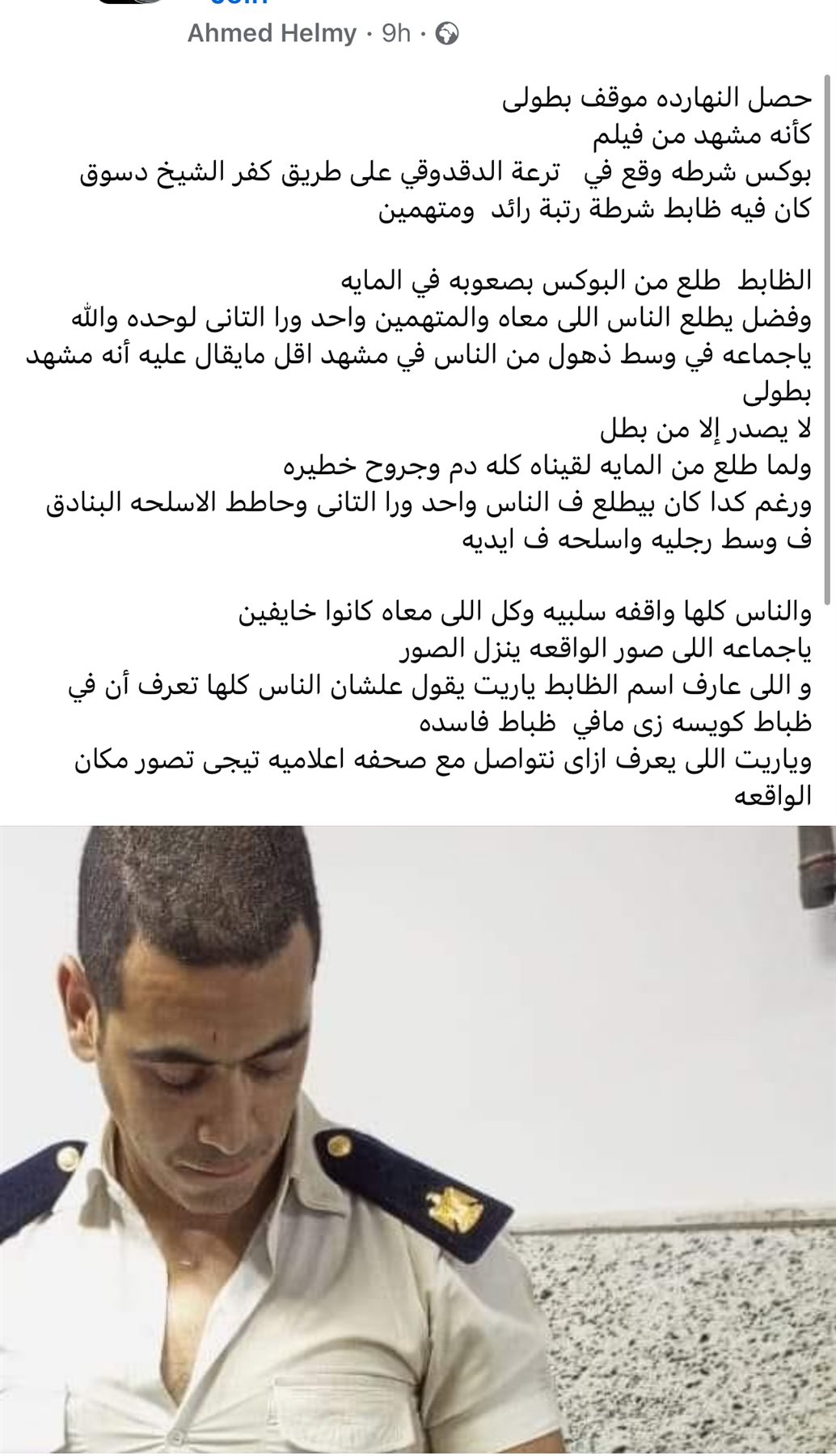Tap the Join link above the author name
836x1456 pixels.
(240, 3)
